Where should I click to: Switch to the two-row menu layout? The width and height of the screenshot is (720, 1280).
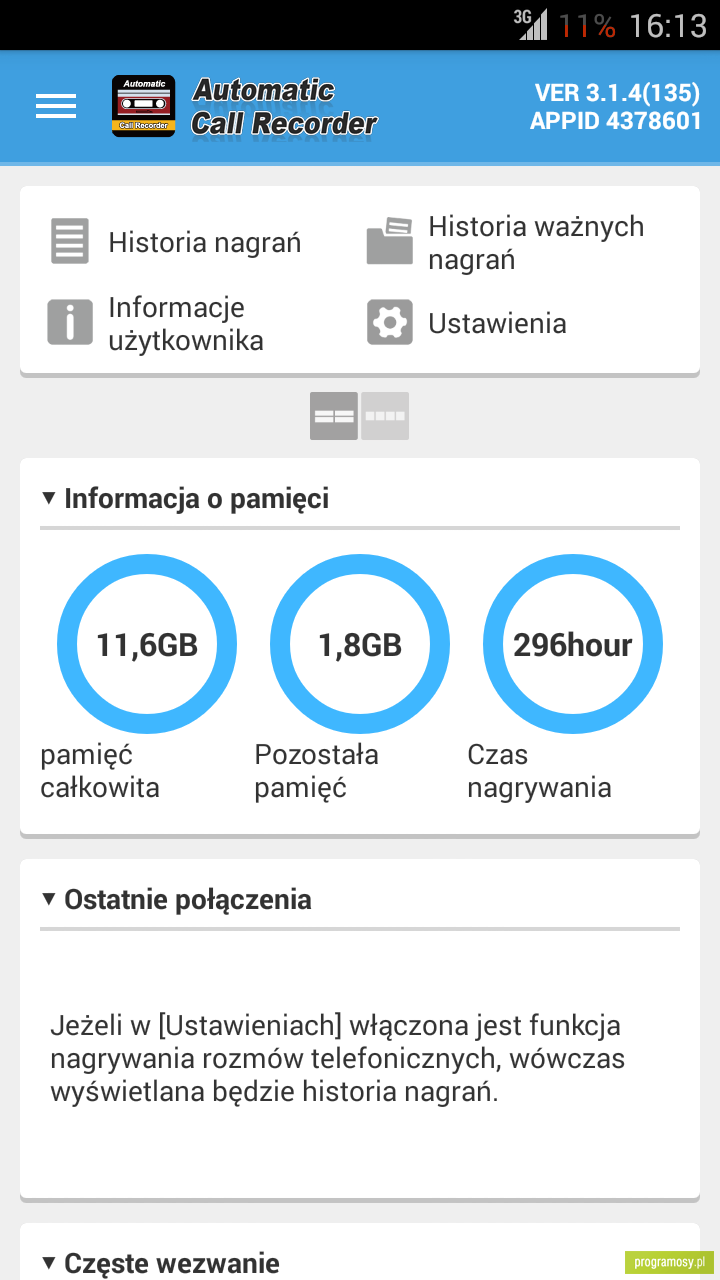[x=334, y=416]
